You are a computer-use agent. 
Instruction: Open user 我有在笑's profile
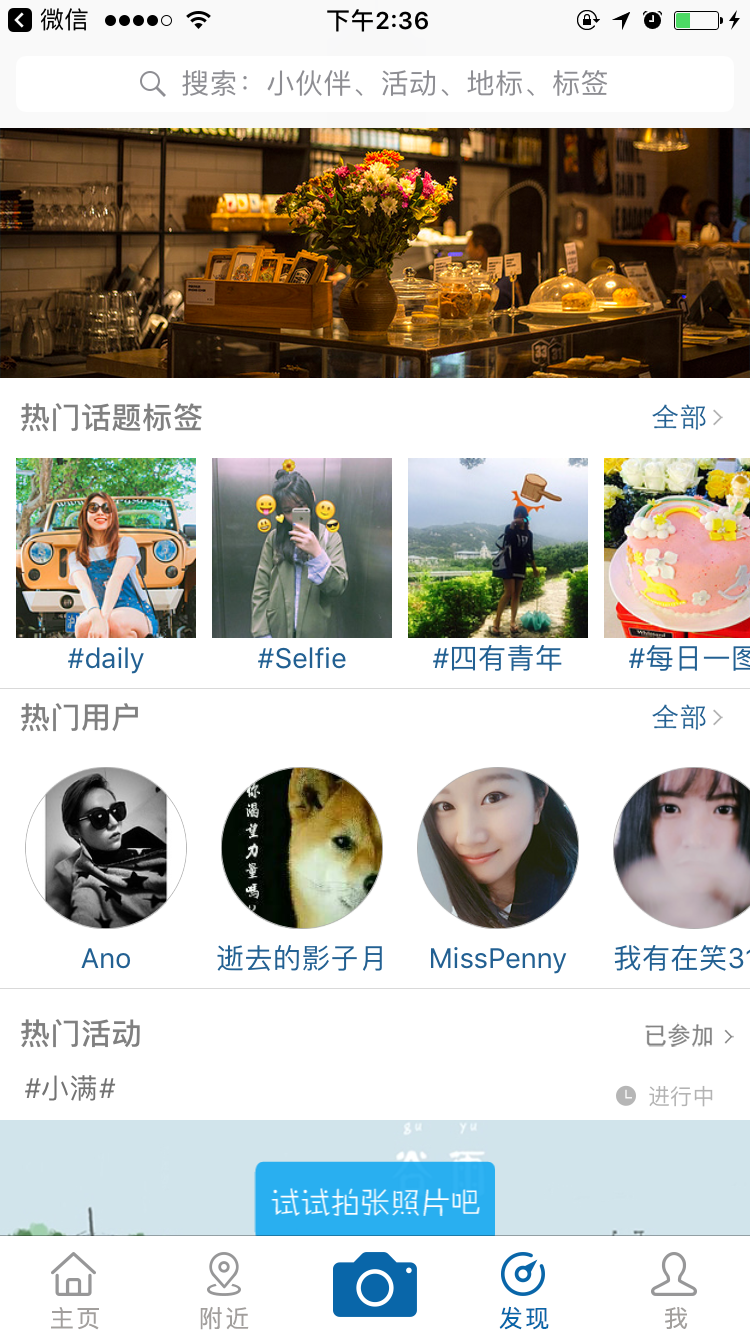pos(682,848)
